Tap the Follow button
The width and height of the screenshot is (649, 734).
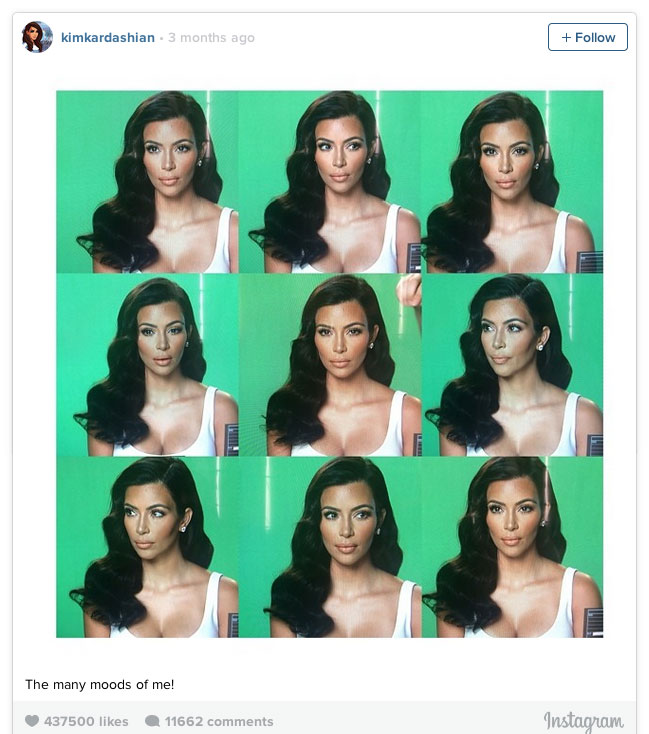(x=587, y=37)
